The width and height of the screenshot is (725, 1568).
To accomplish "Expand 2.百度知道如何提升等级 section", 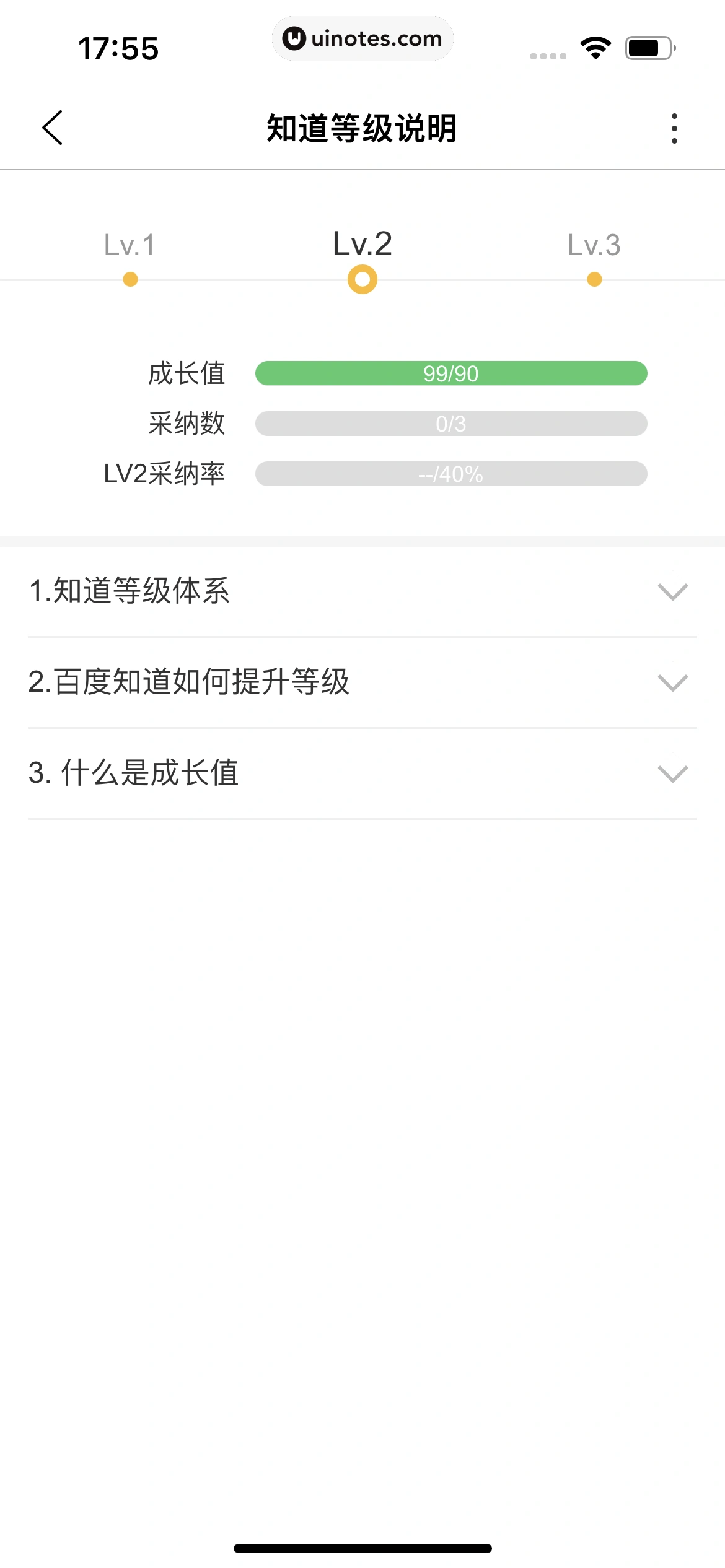I will tap(362, 682).
